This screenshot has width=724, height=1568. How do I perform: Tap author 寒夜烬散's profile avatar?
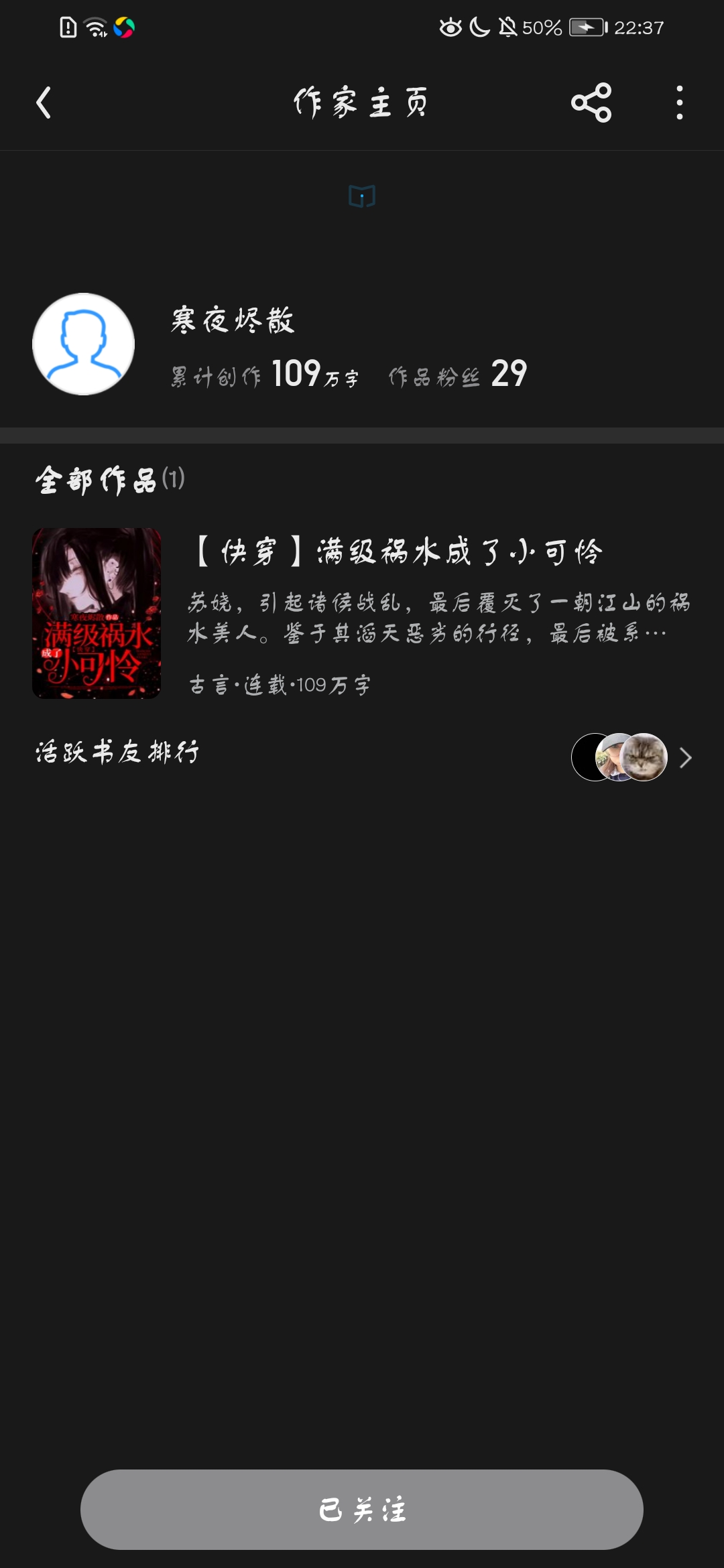point(84,344)
